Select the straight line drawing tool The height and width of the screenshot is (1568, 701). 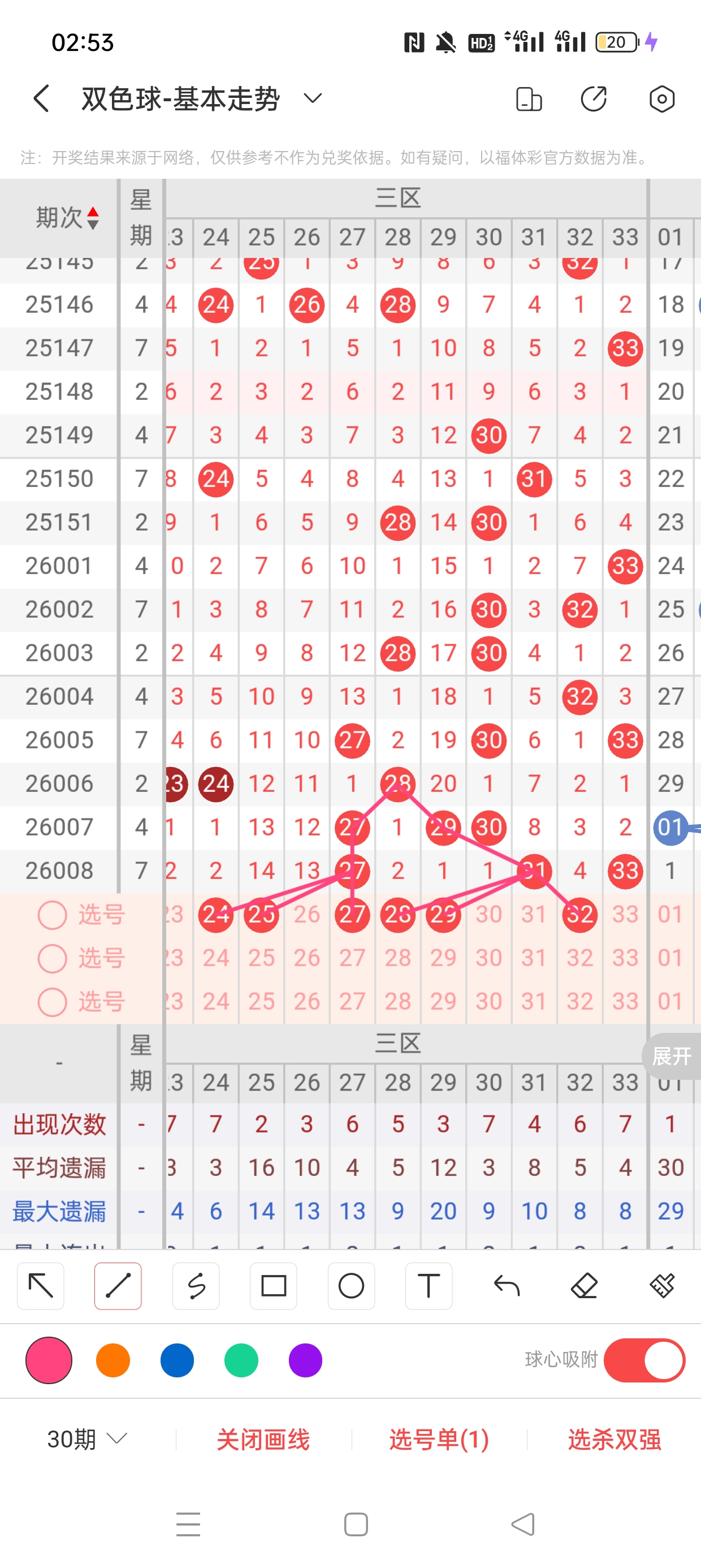[118, 1286]
